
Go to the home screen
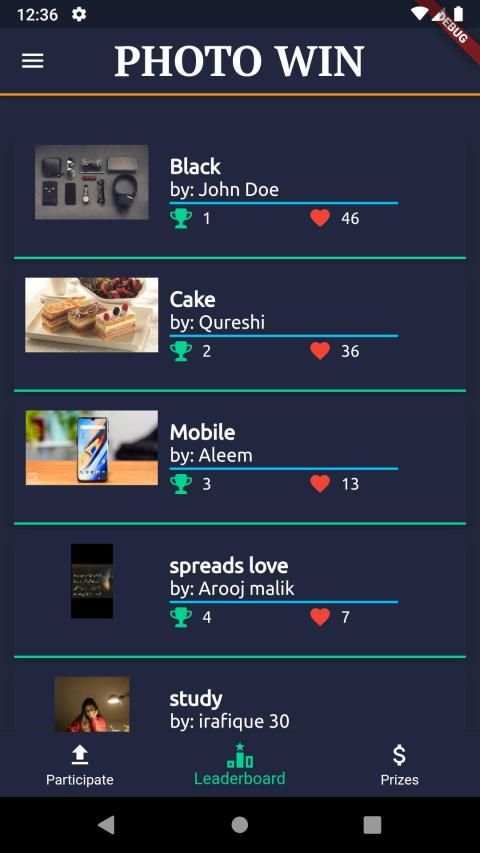pos(240,825)
